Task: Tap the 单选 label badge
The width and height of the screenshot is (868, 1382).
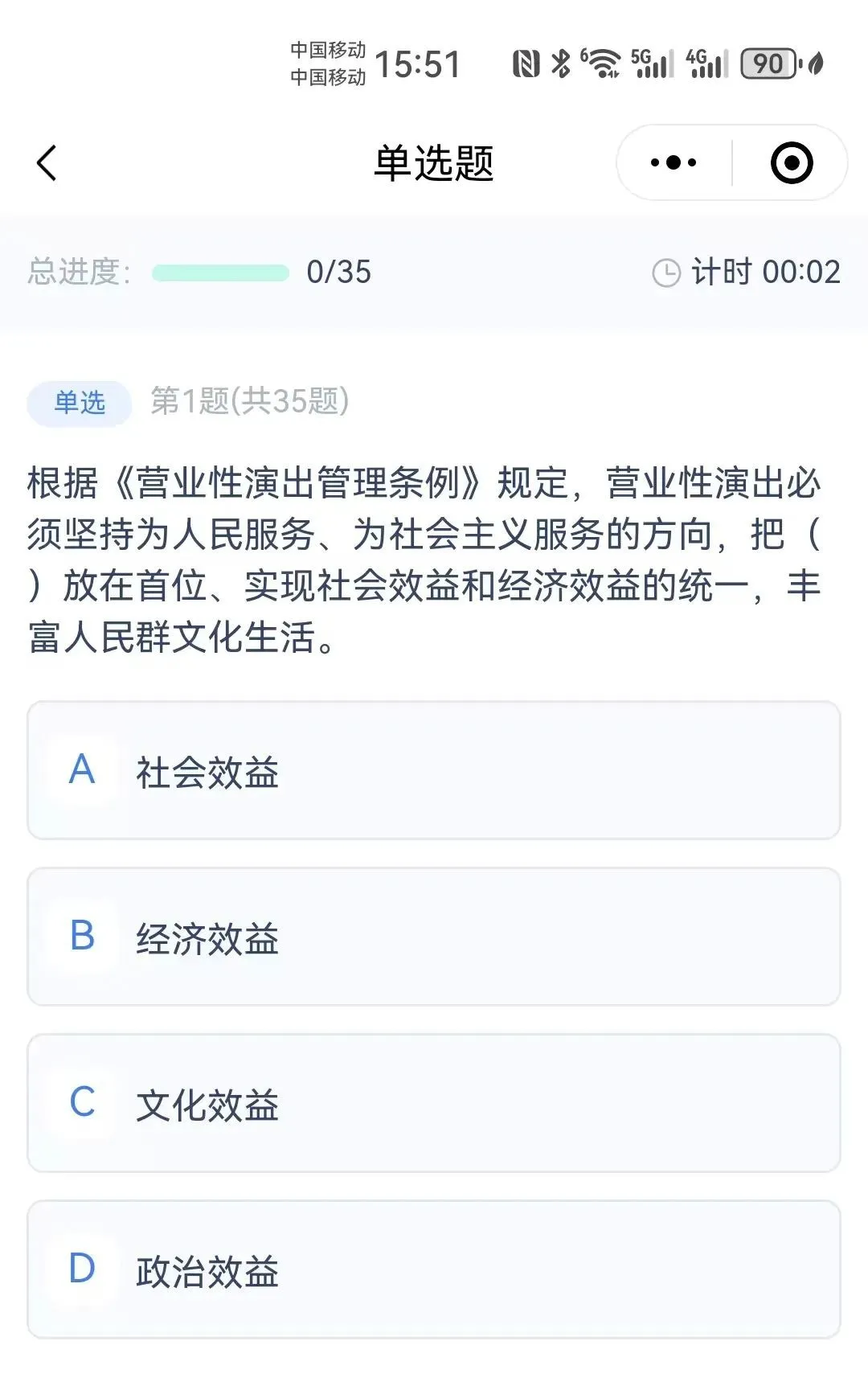Action: (x=79, y=404)
